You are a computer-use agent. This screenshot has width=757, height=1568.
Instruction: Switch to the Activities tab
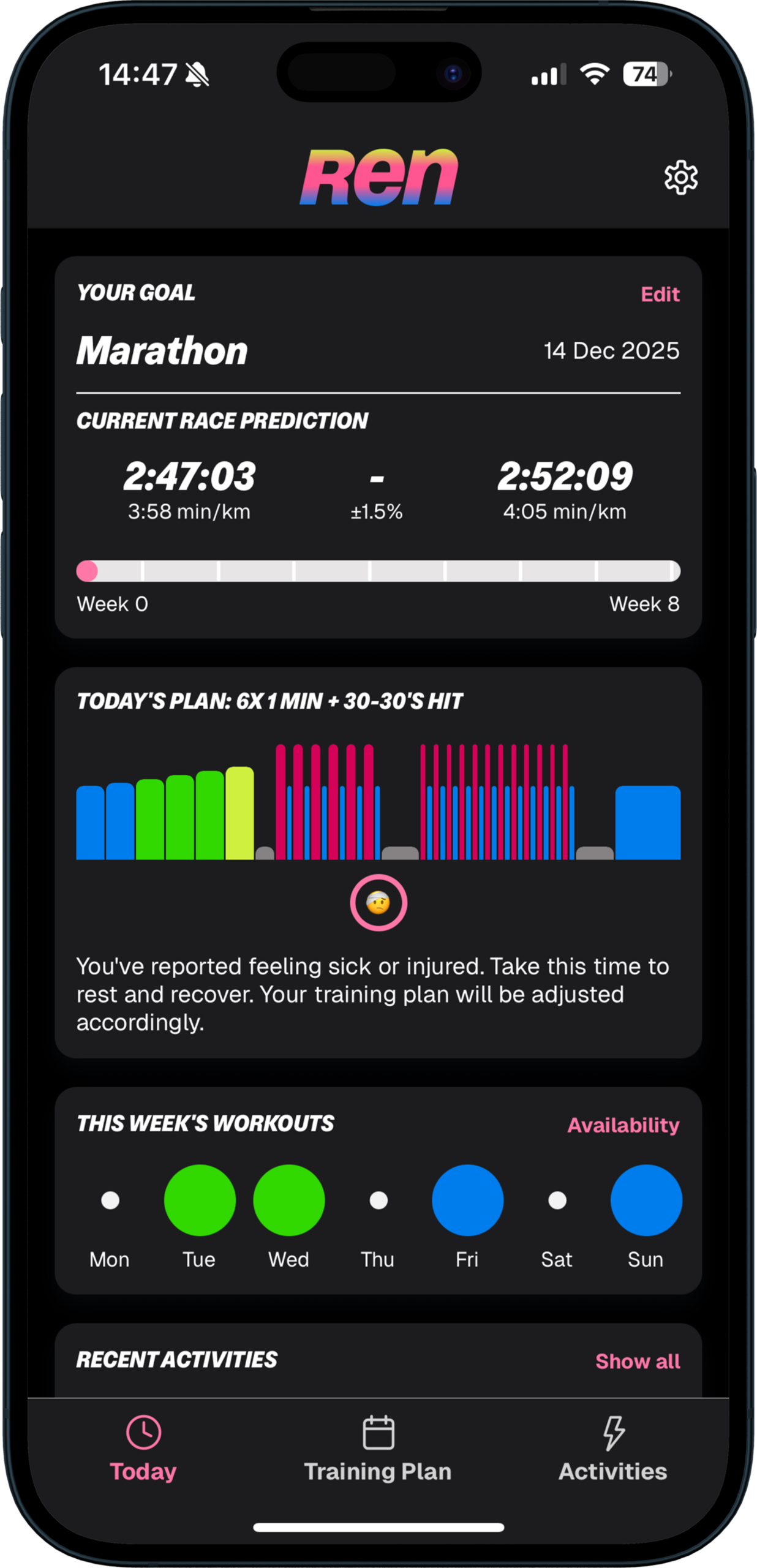pos(612,1449)
